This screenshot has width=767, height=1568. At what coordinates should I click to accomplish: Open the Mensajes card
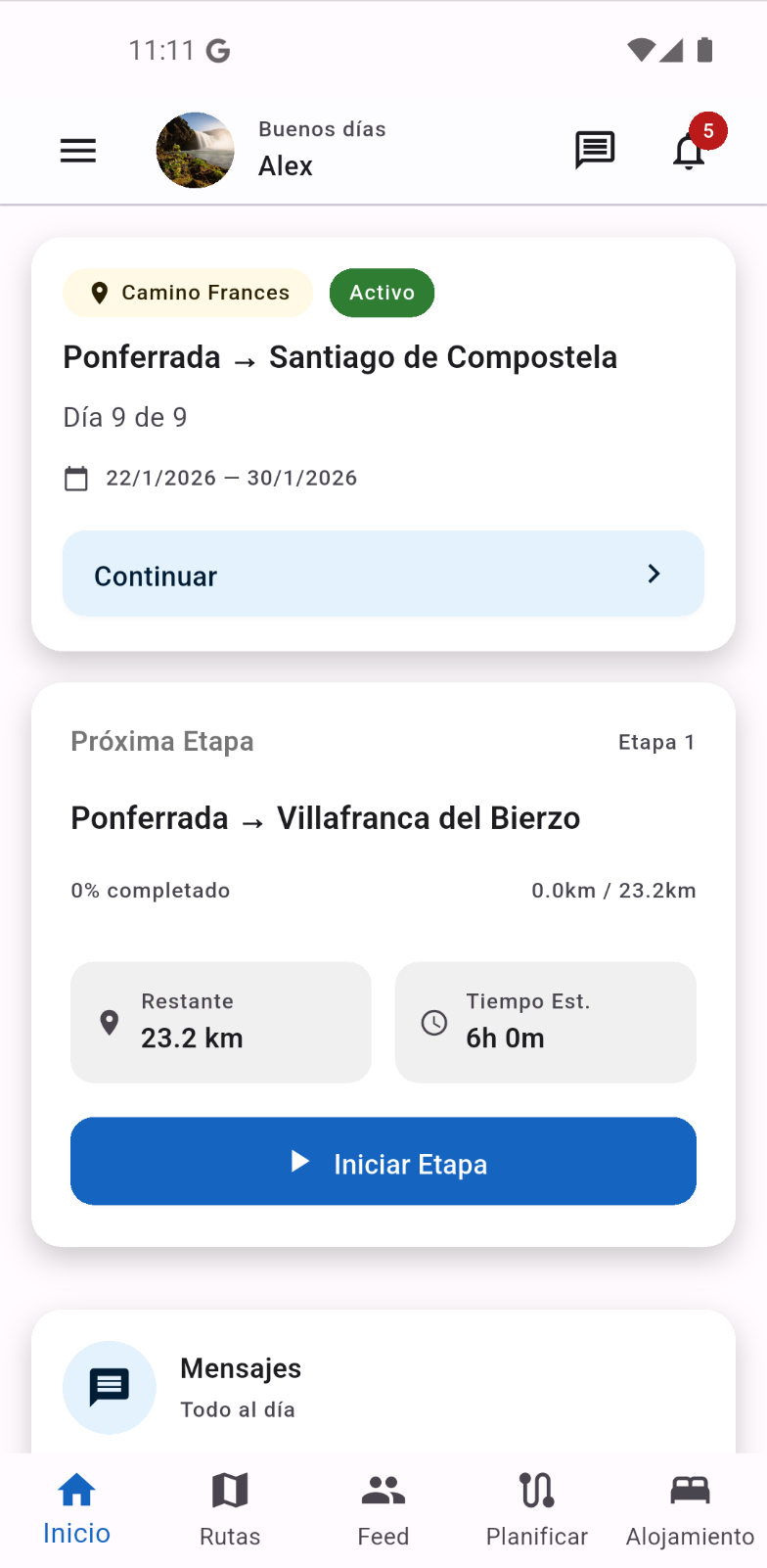pos(383,1387)
